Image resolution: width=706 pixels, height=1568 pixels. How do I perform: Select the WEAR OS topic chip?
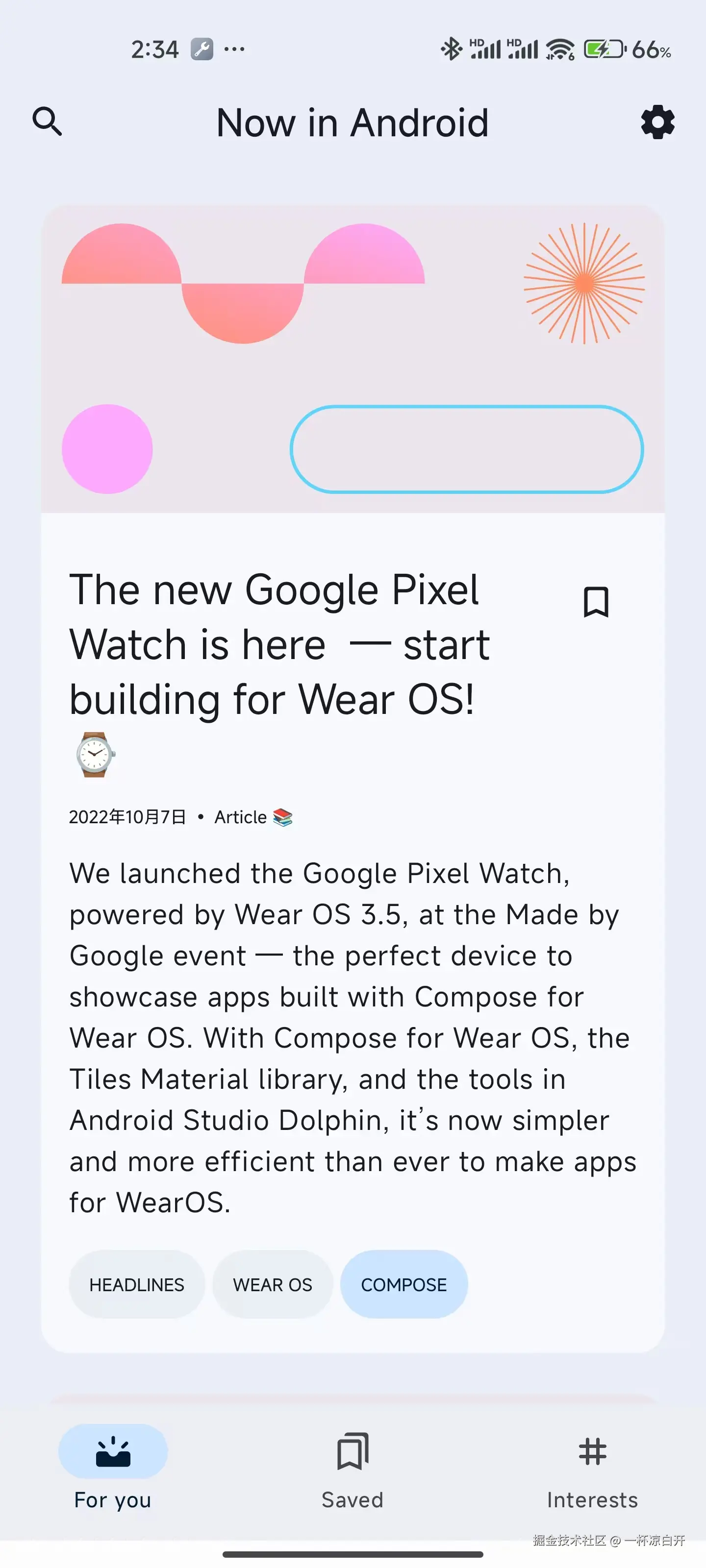coord(272,1284)
